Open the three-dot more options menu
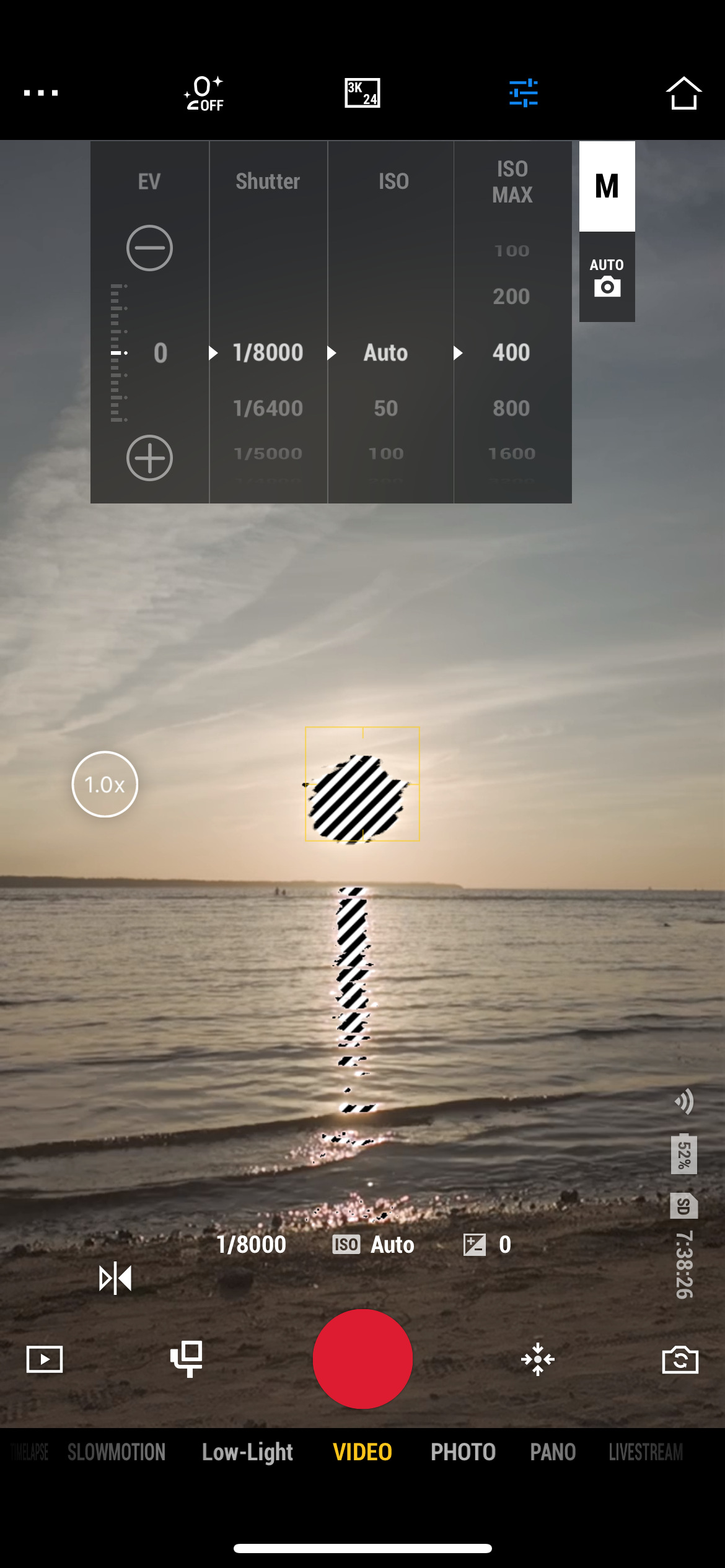The image size is (725, 1568). tap(41, 93)
